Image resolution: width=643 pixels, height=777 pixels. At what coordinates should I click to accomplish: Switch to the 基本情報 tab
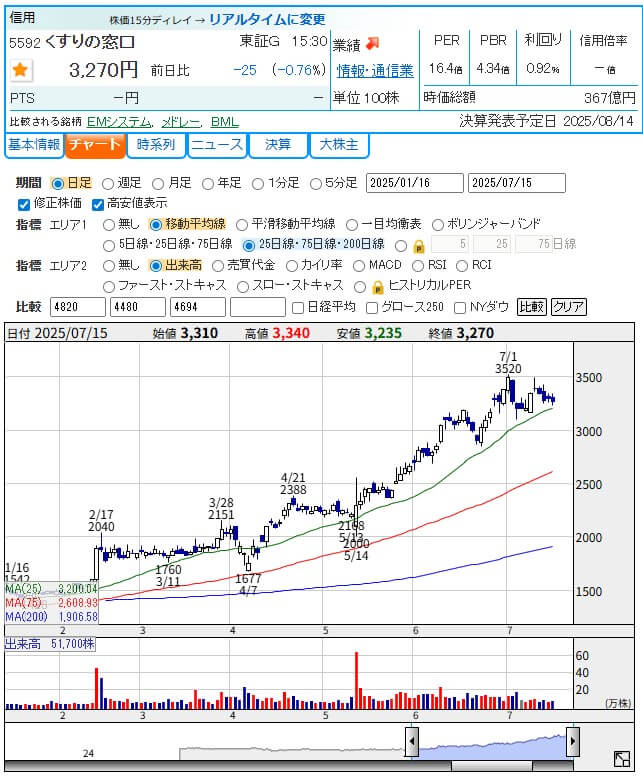[x=33, y=145]
